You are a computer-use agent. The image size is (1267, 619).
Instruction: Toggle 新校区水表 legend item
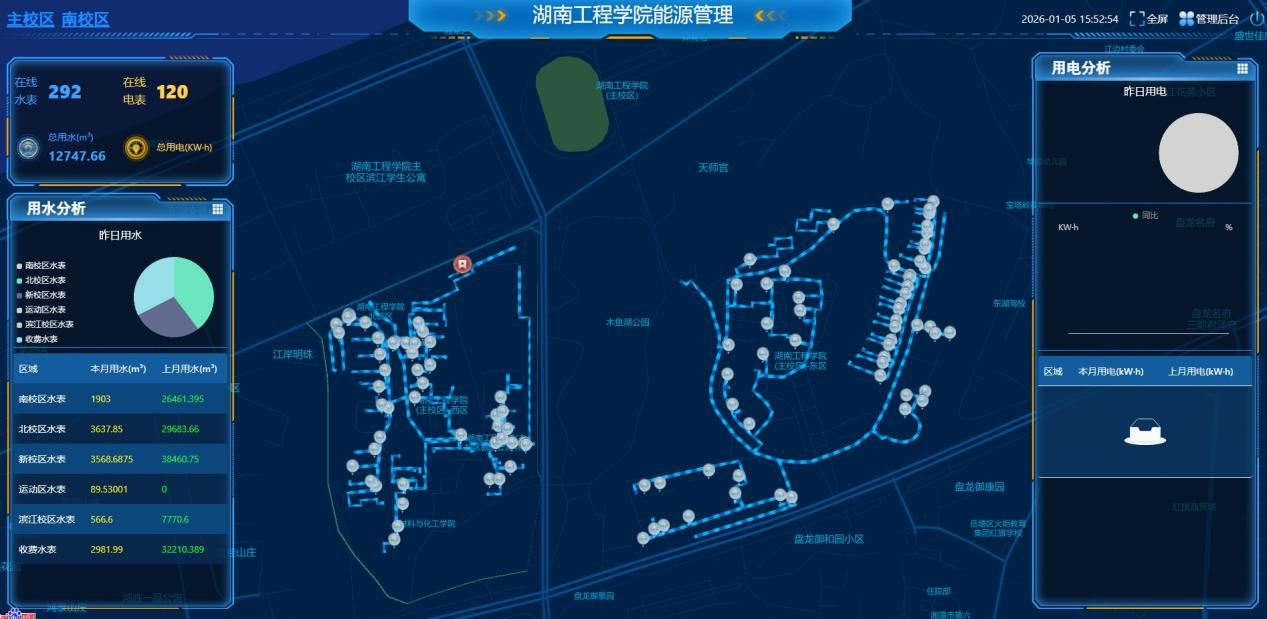pos(42,295)
